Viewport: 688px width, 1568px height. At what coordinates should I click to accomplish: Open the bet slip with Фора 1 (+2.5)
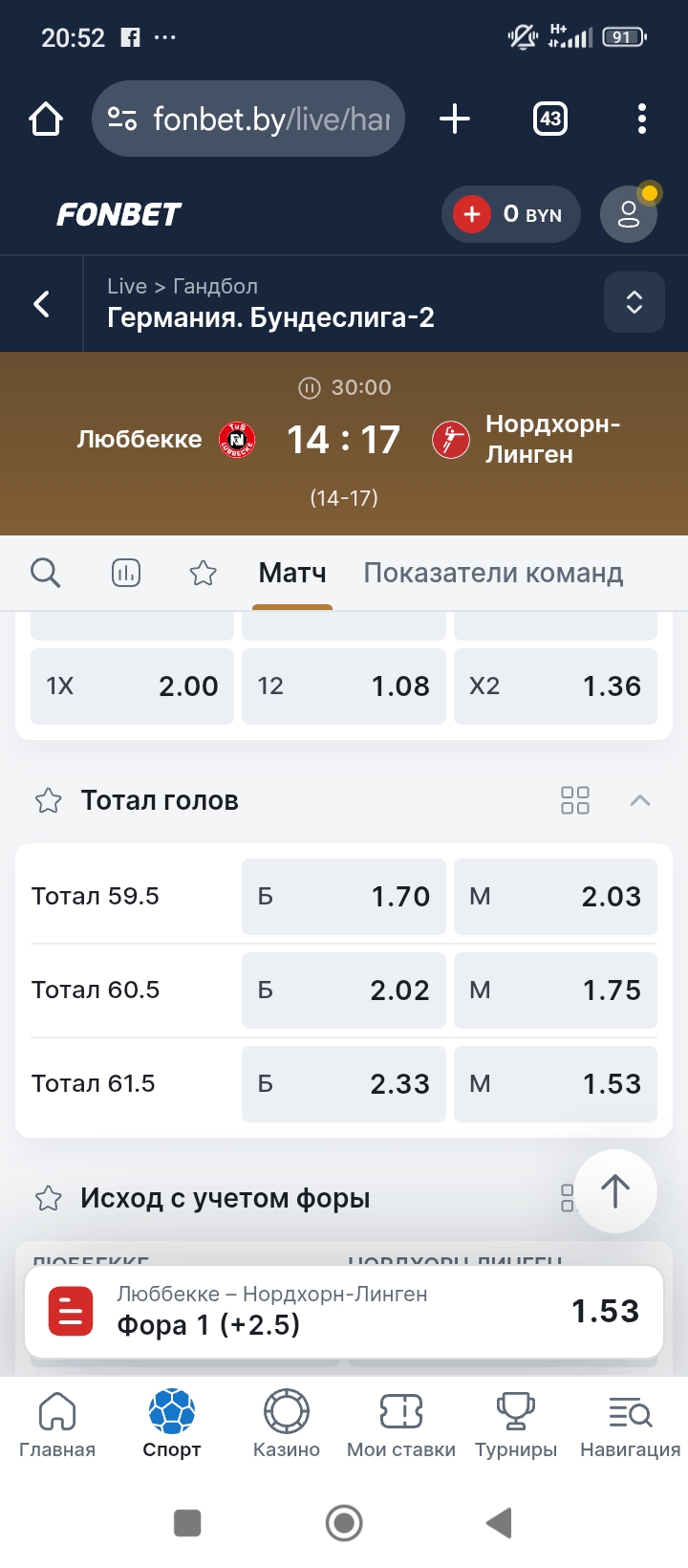(x=344, y=1311)
